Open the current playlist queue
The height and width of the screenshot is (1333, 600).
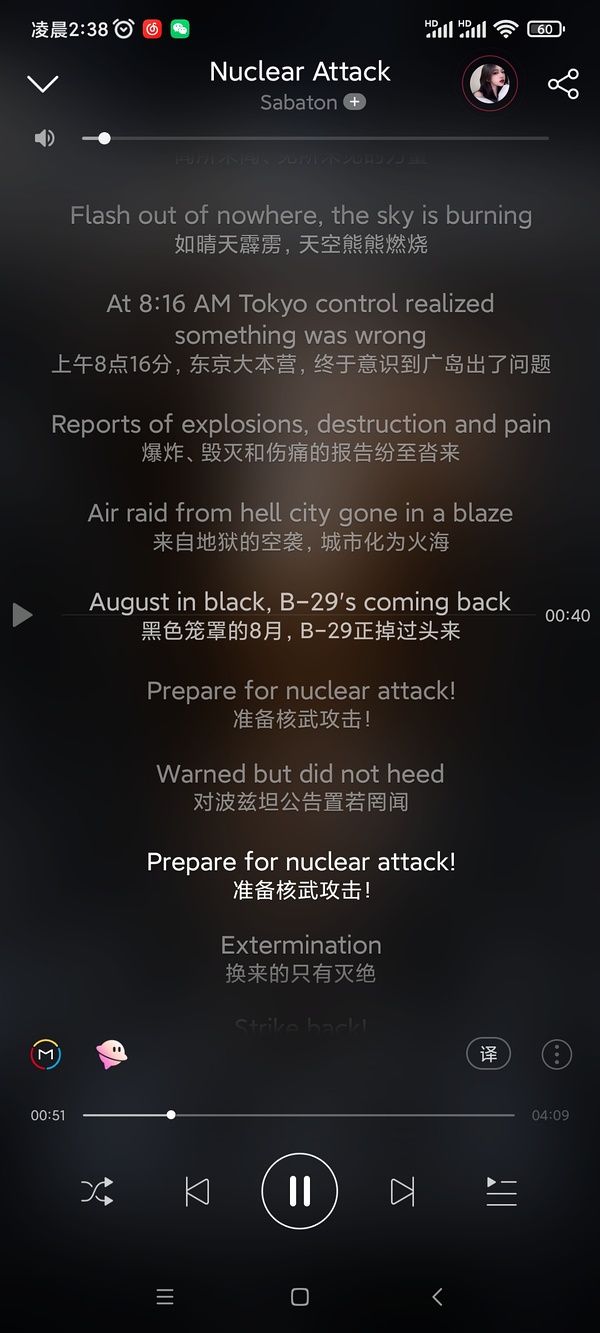[501, 1191]
